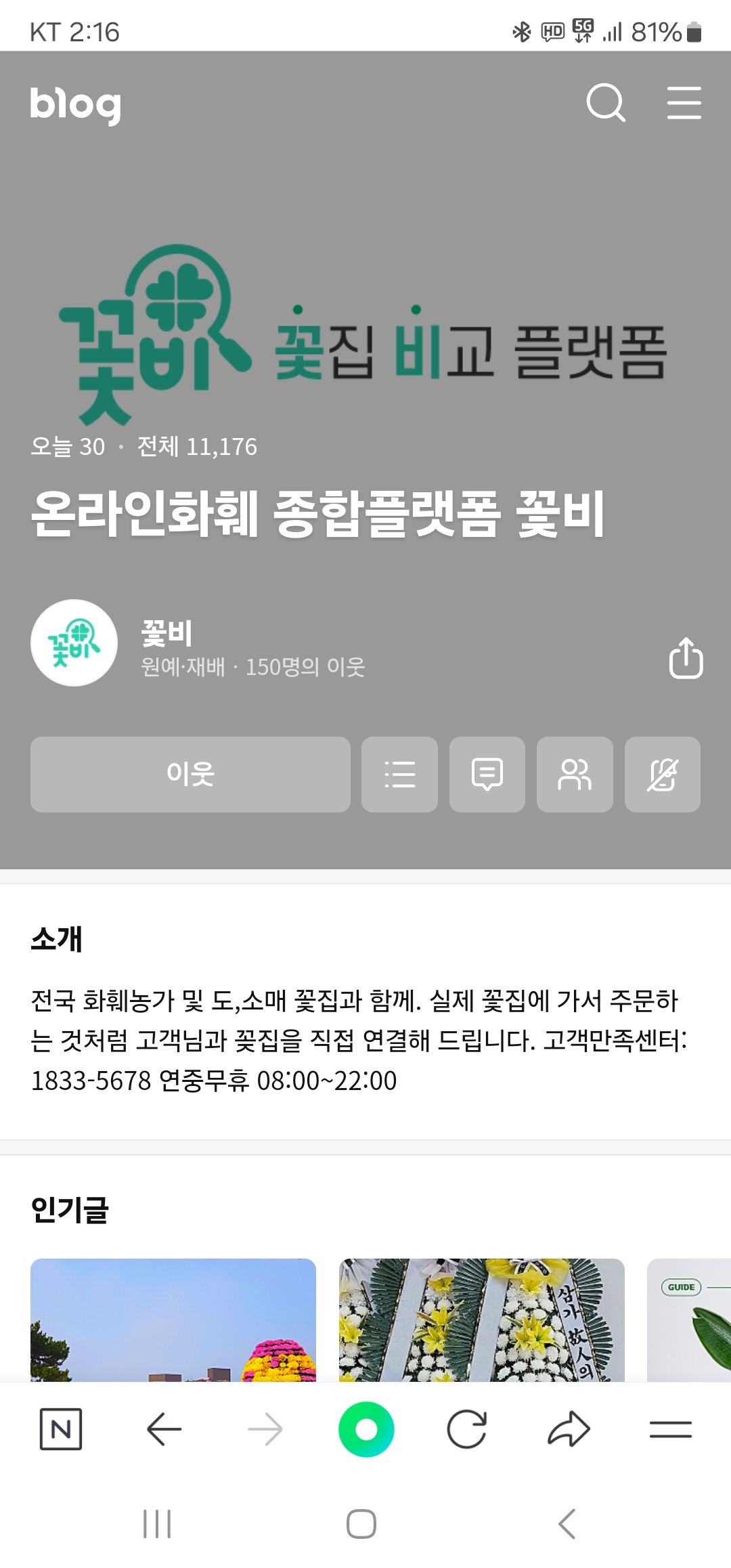The width and height of the screenshot is (731, 1568).
Task: Share page from the browser toolbar
Action: 569,1429
